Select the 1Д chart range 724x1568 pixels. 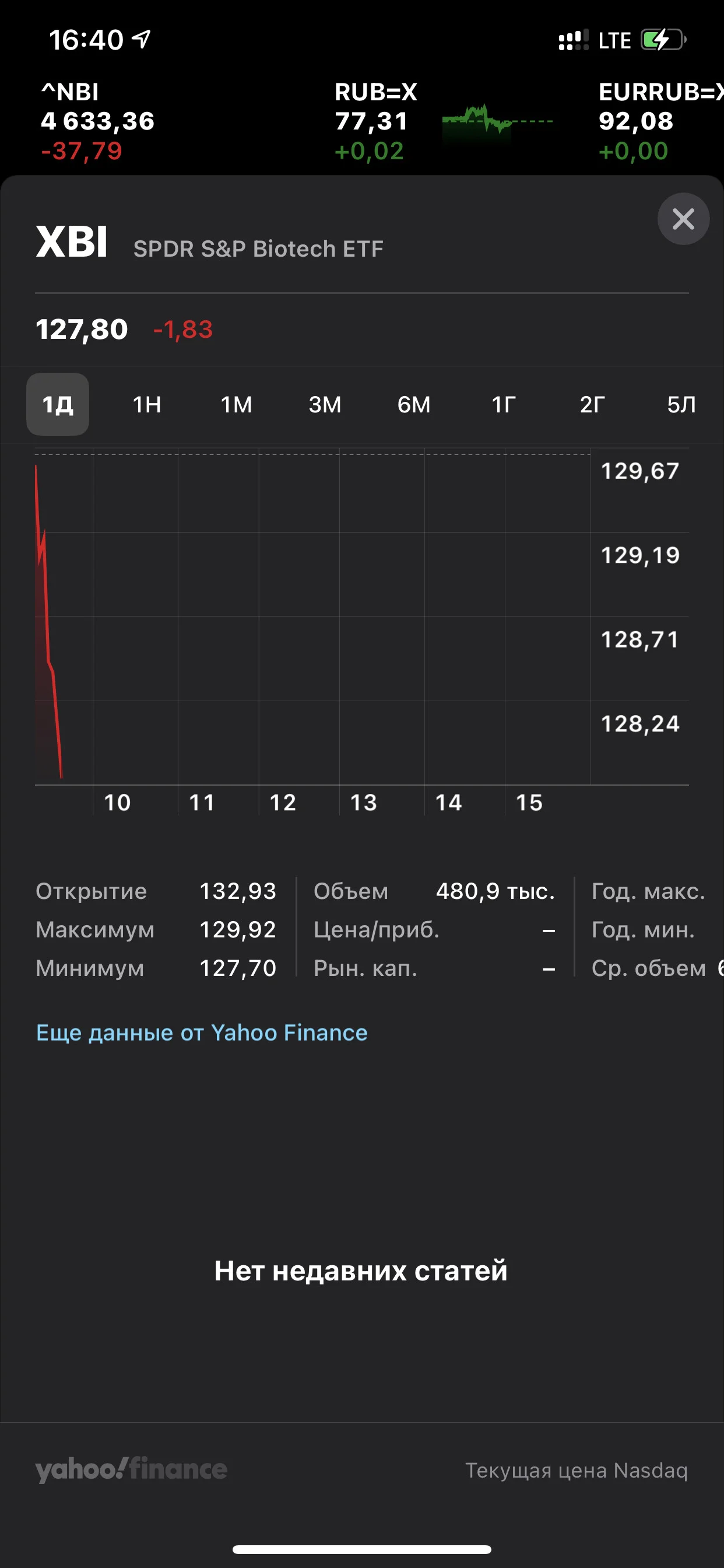(58, 404)
